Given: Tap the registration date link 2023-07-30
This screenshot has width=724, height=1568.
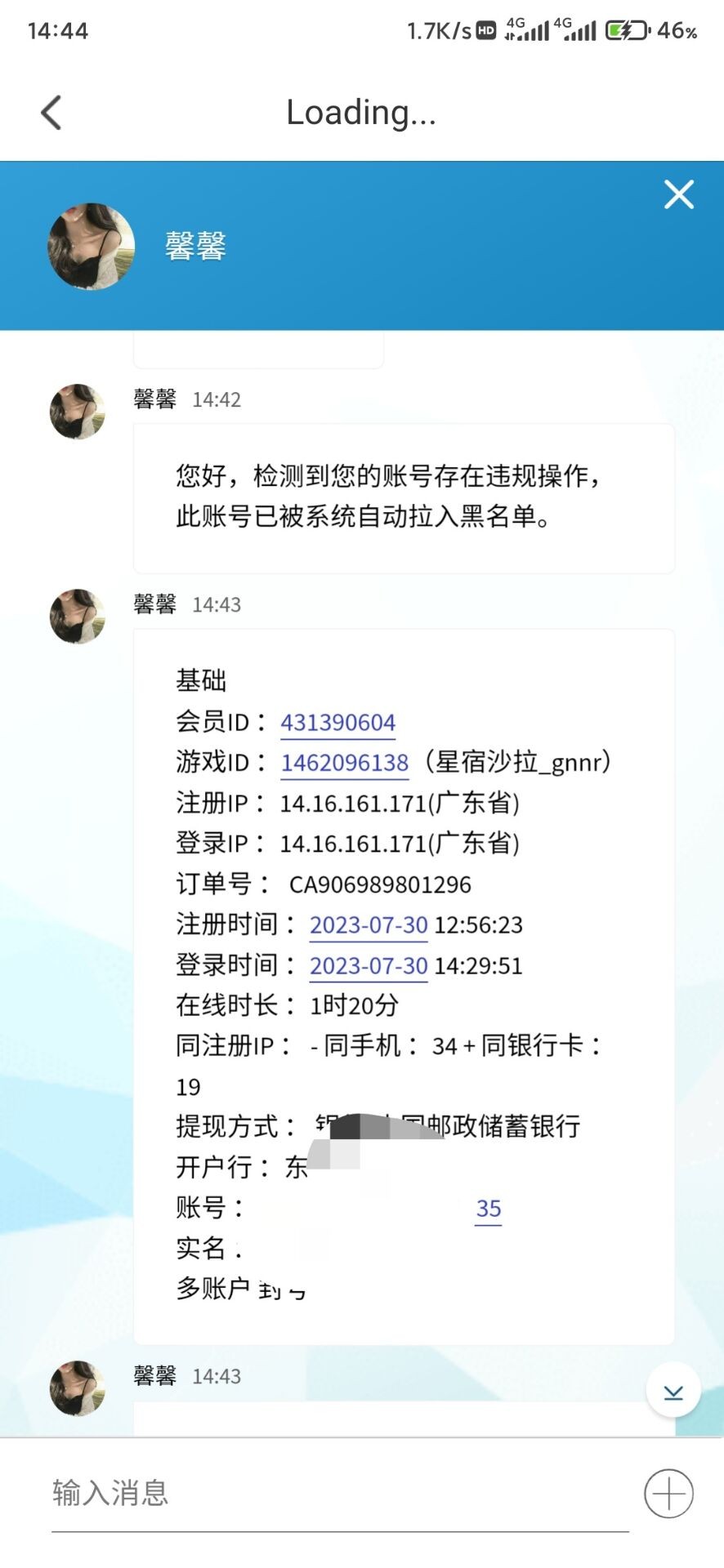Looking at the screenshot, I should [369, 924].
